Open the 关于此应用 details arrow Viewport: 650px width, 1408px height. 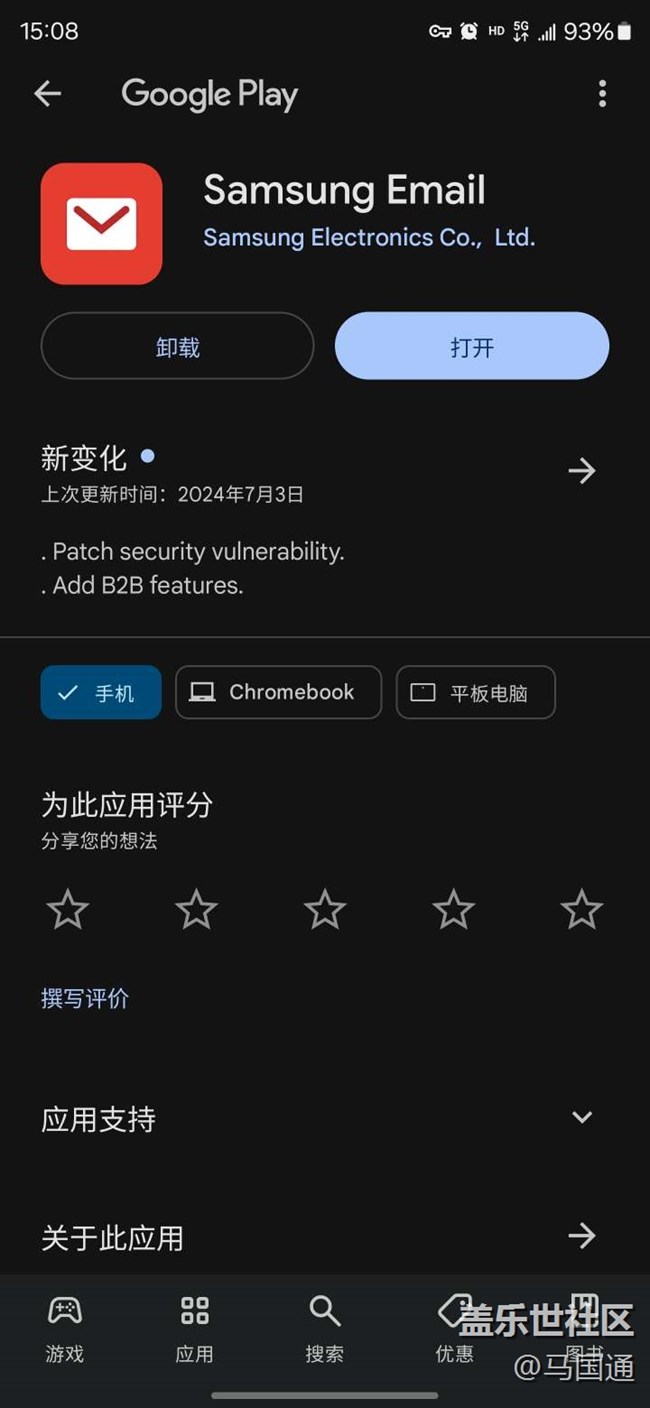click(x=581, y=1236)
